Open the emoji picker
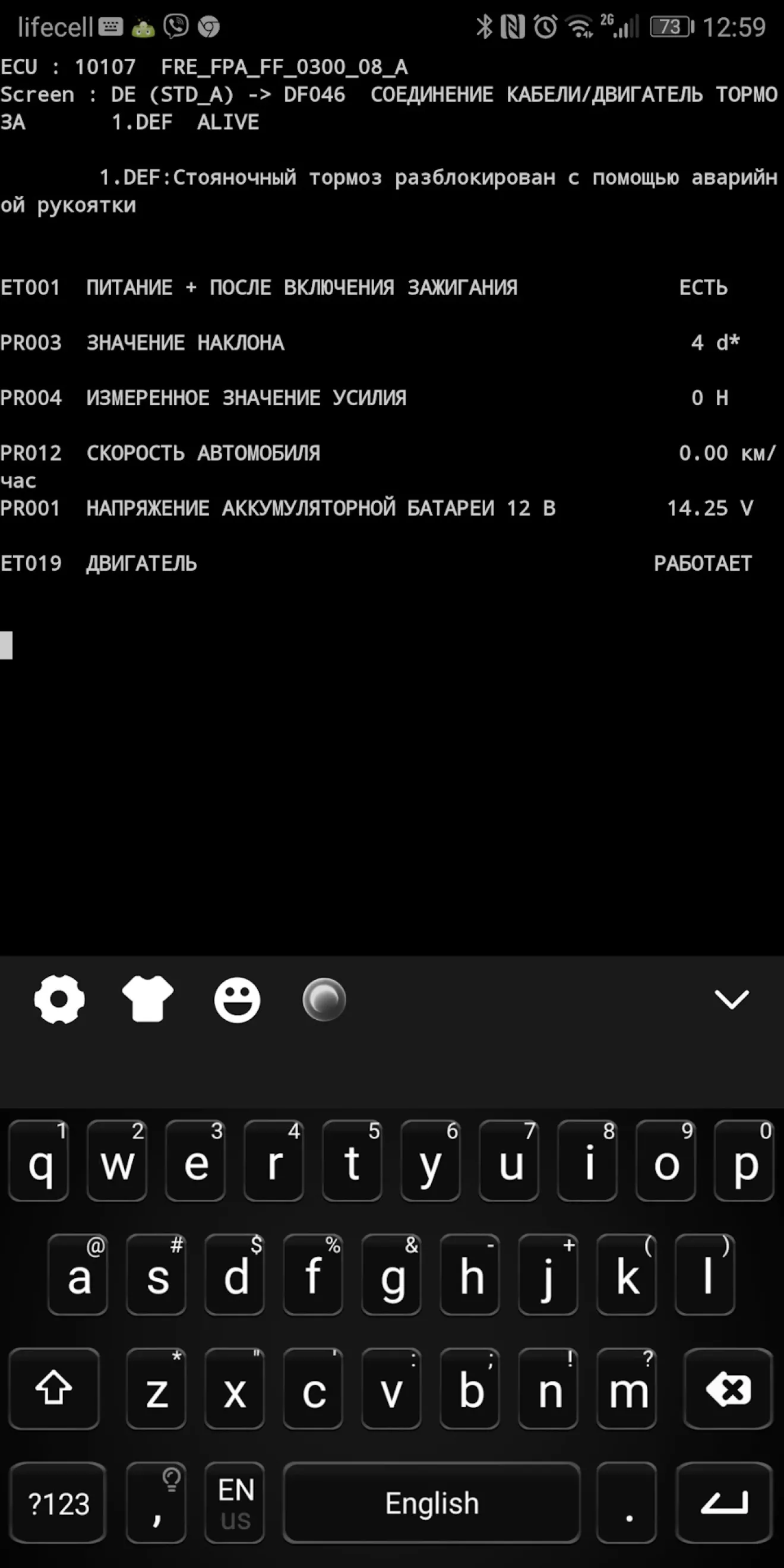 [237, 1000]
